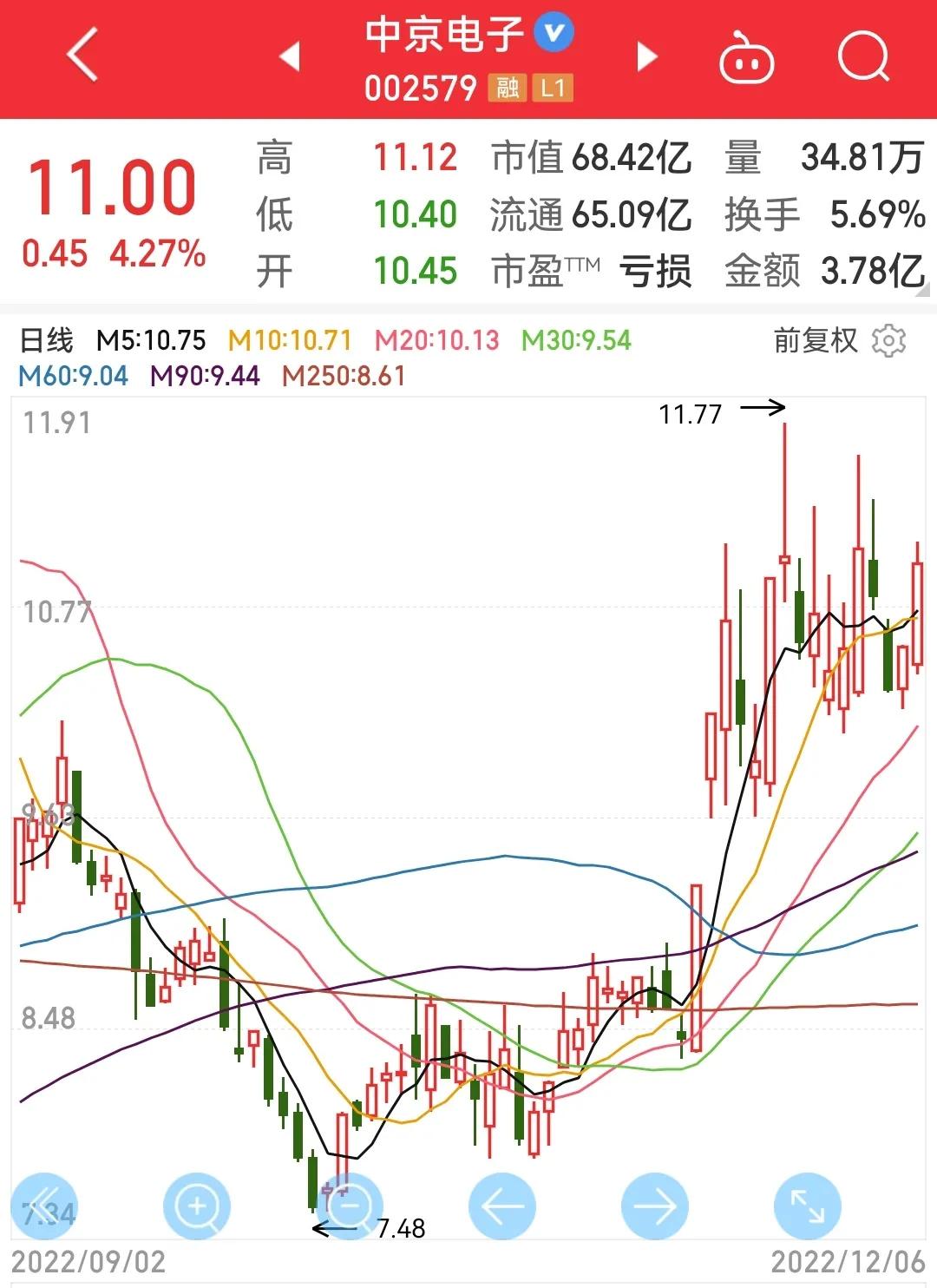Screen dimensions: 937x1288
Task: View next stock with right triangle arrow
Action: tap(645, 56)
